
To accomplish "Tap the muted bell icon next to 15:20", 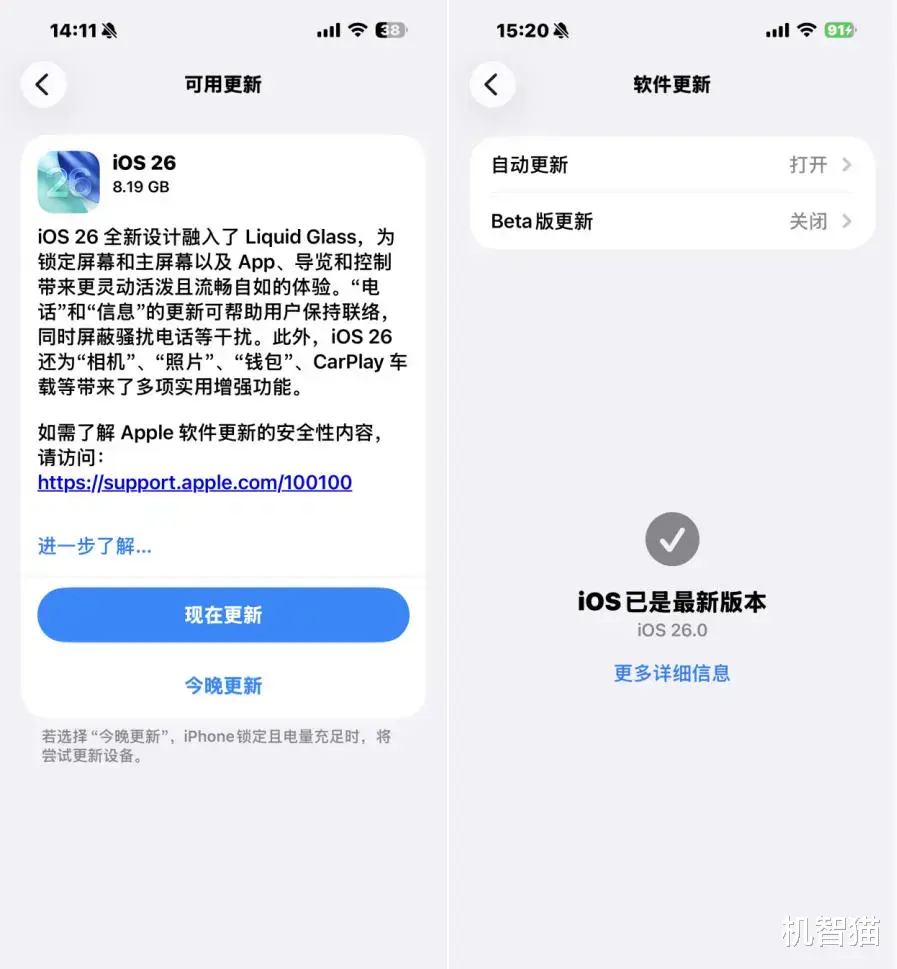I will (562, 30).
